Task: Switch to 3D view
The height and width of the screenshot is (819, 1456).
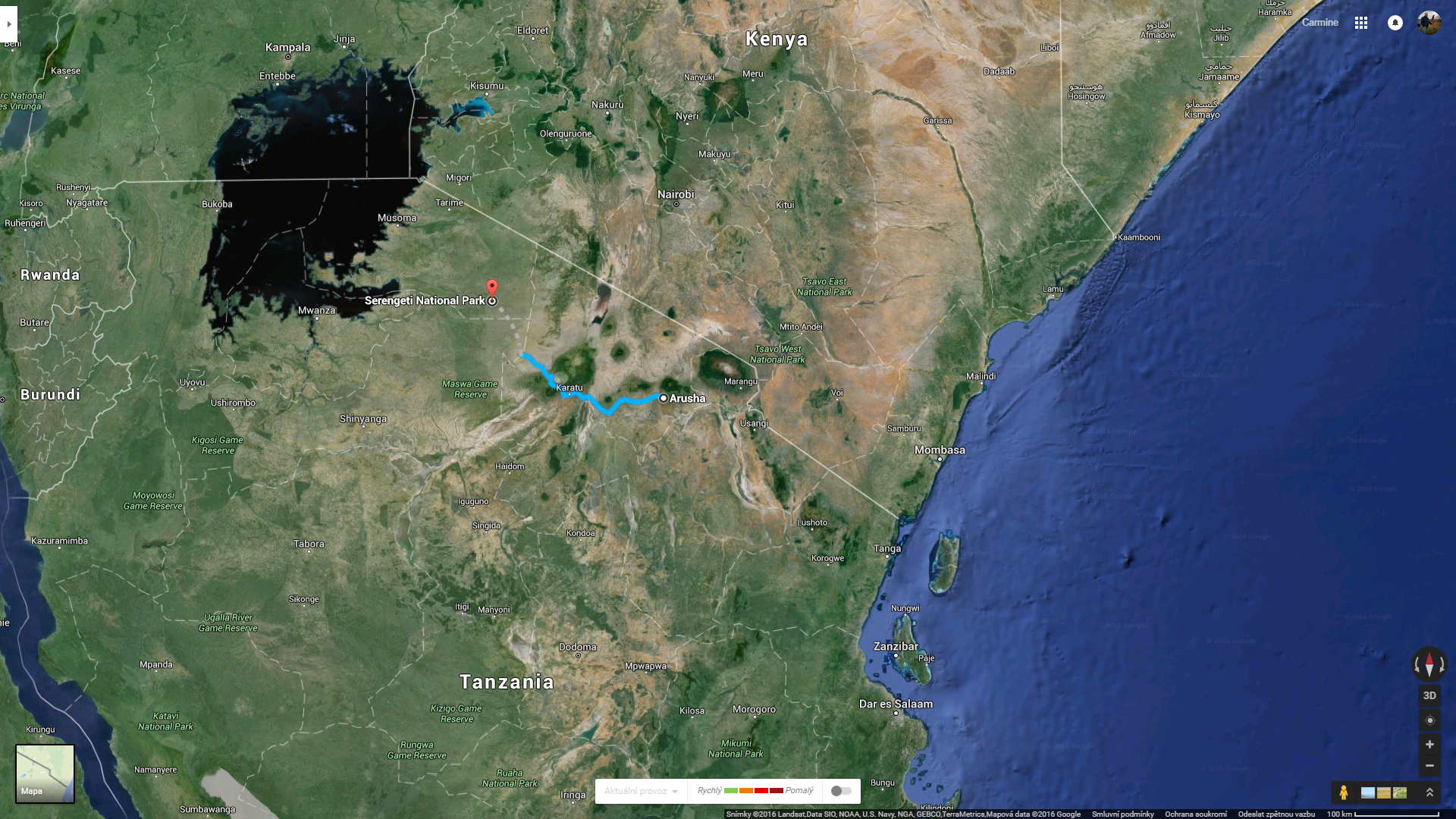Action: click(x=1429, y=695)
